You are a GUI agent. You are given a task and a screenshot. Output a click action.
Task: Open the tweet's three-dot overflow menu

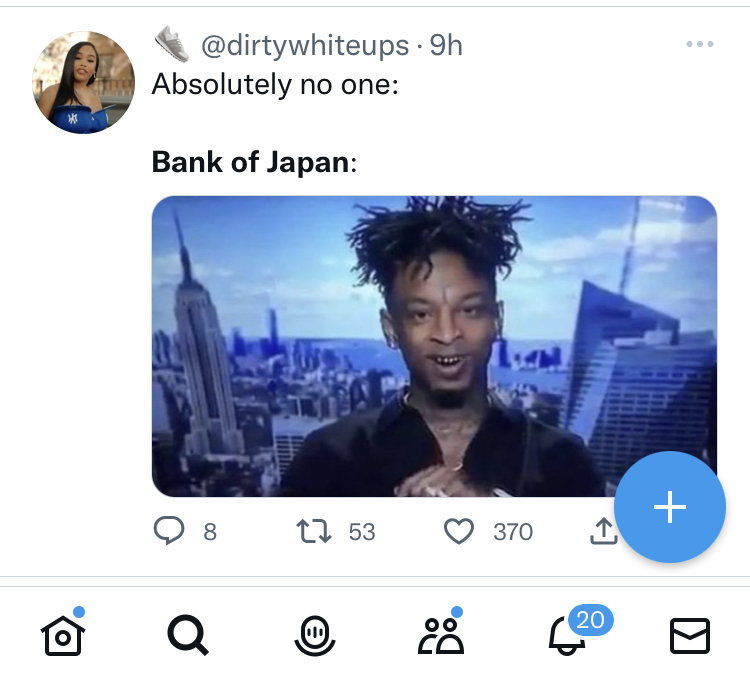pyautogui.click(x=699, y=45)
